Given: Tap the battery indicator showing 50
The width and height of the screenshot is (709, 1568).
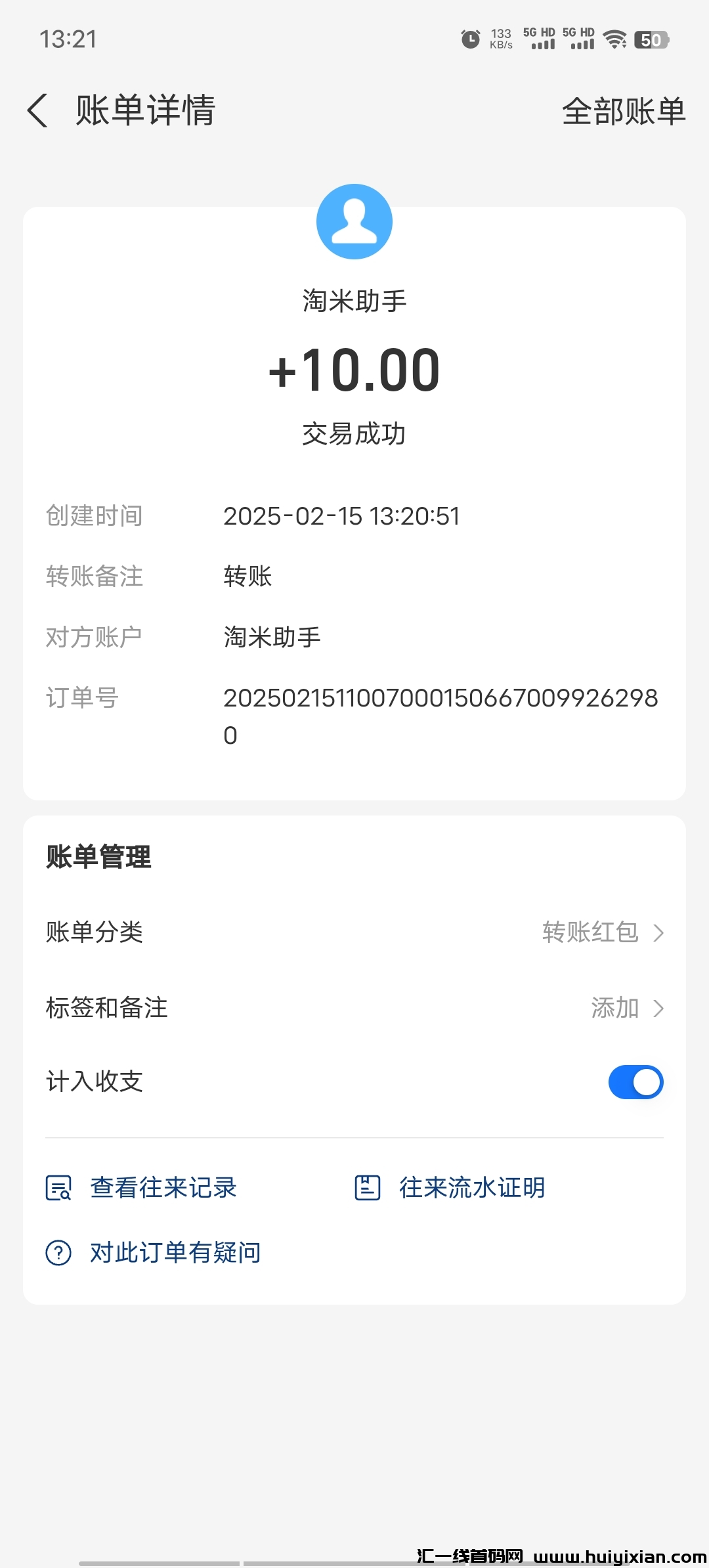Looking at the screenshot, I should tap(652, 39).
